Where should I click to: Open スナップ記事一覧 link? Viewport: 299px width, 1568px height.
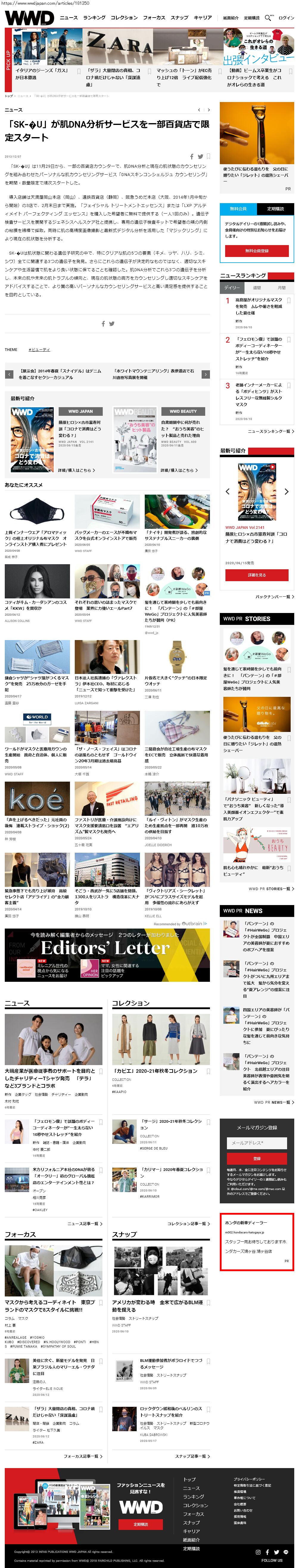point(192,1440)
